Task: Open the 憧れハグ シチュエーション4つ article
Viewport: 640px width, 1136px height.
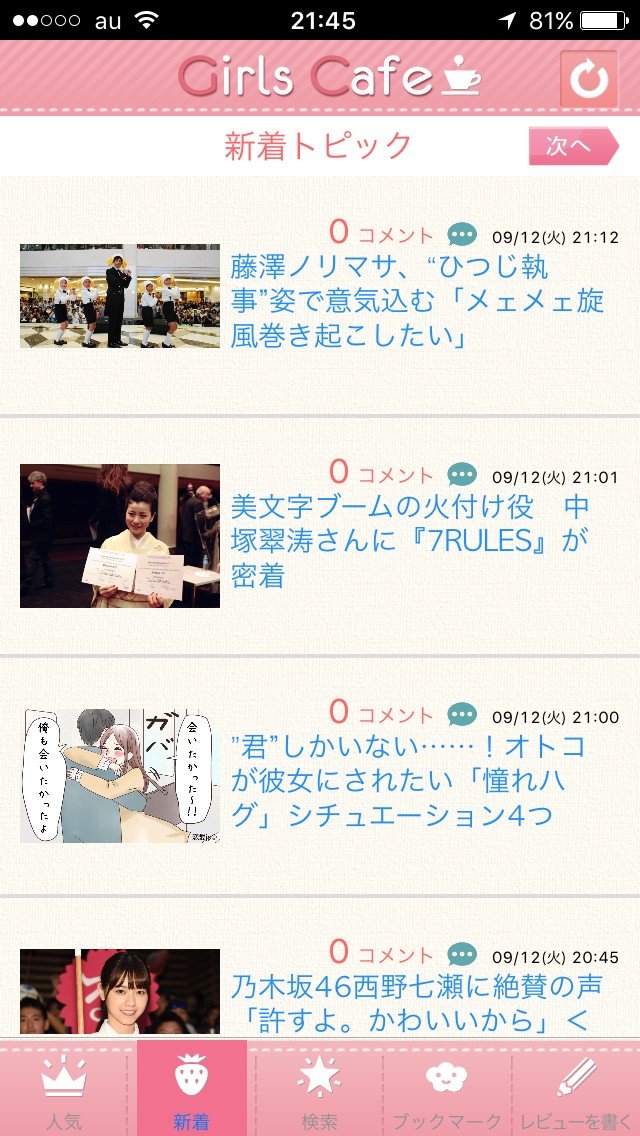Action: pos(408,781)
